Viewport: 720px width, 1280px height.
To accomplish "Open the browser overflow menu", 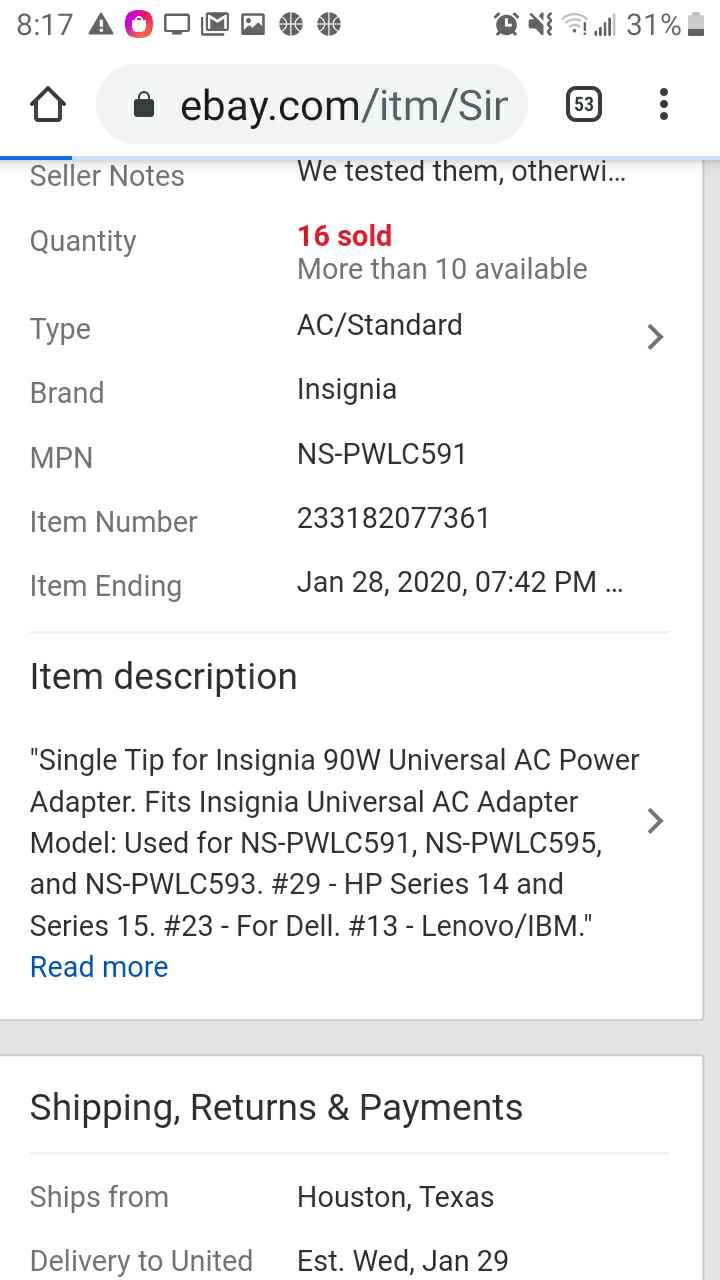I will (663, 105).
